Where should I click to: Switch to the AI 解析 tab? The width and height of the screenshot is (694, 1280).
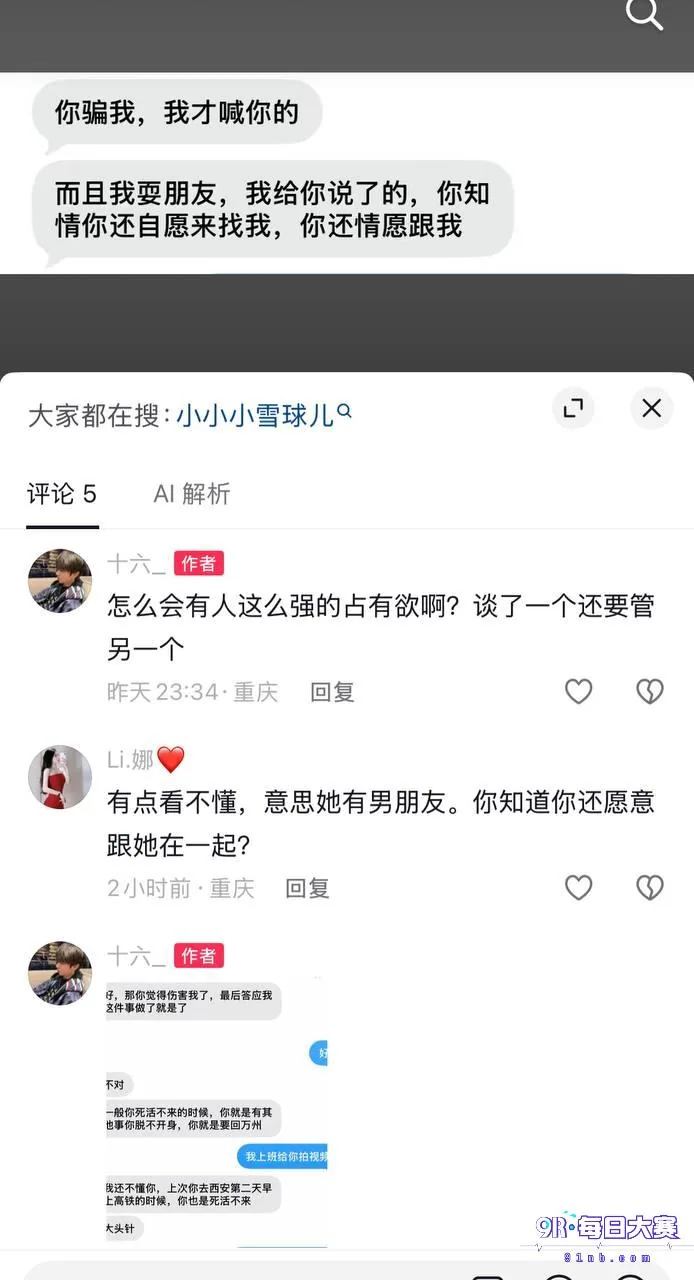(x=192, y=494)
